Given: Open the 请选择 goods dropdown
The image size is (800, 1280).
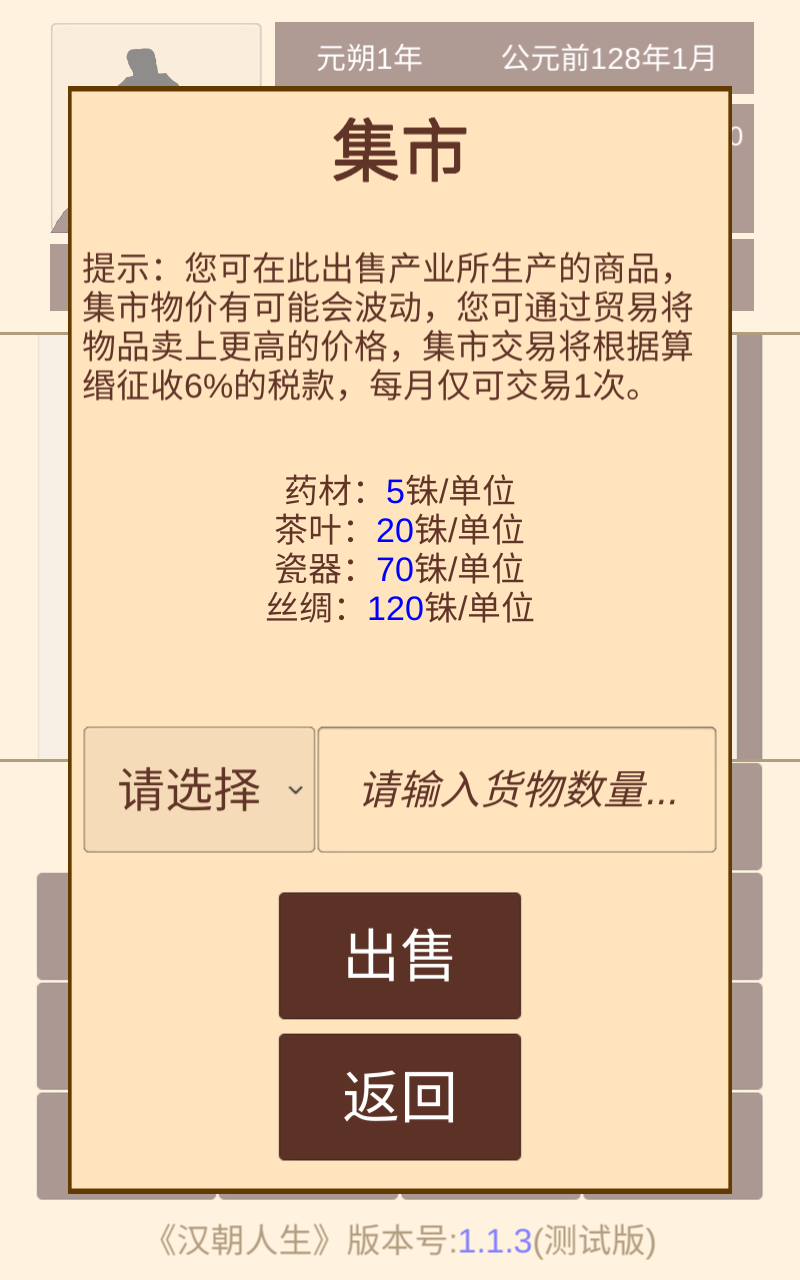Looking at the screenshot, I should point(199,790).
